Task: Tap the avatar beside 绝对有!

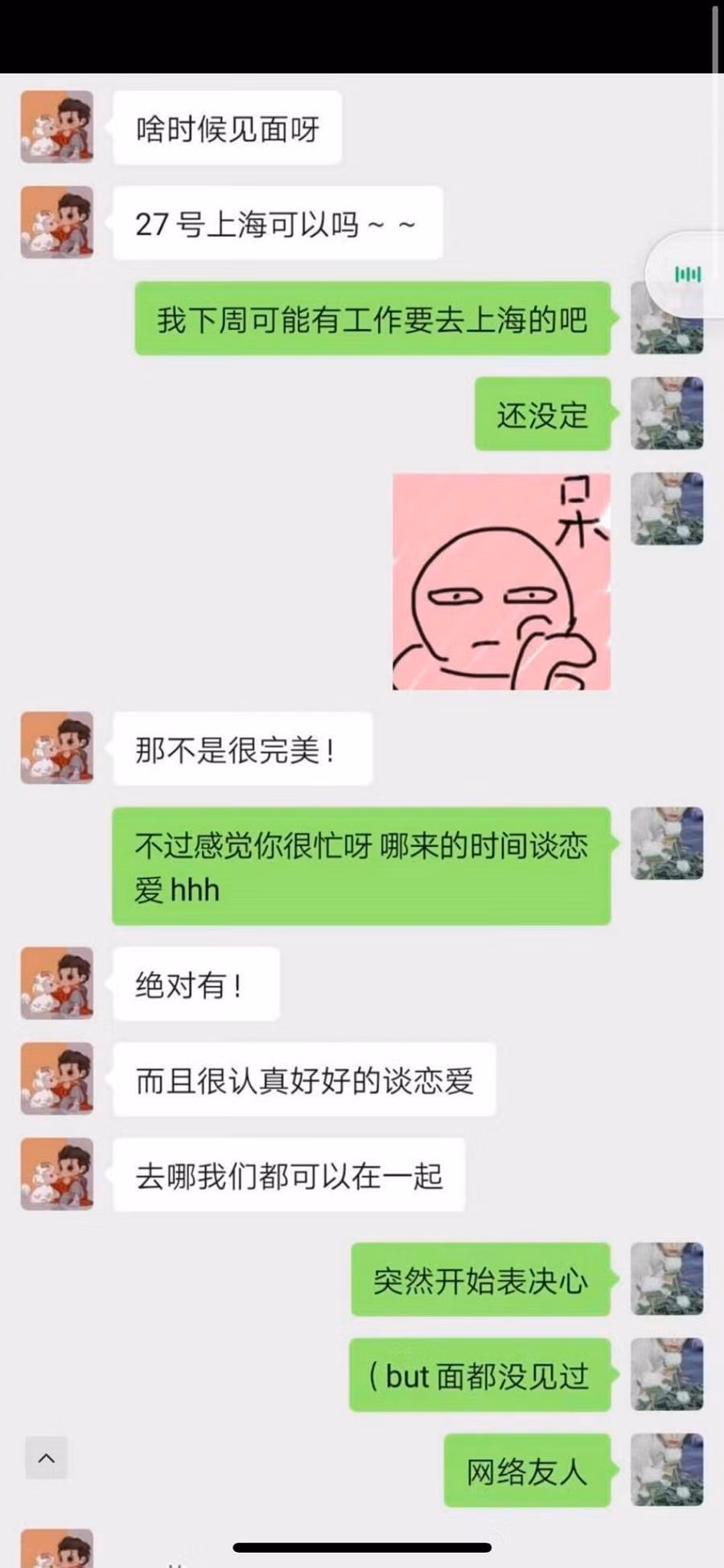Action: tap(57, 983)
